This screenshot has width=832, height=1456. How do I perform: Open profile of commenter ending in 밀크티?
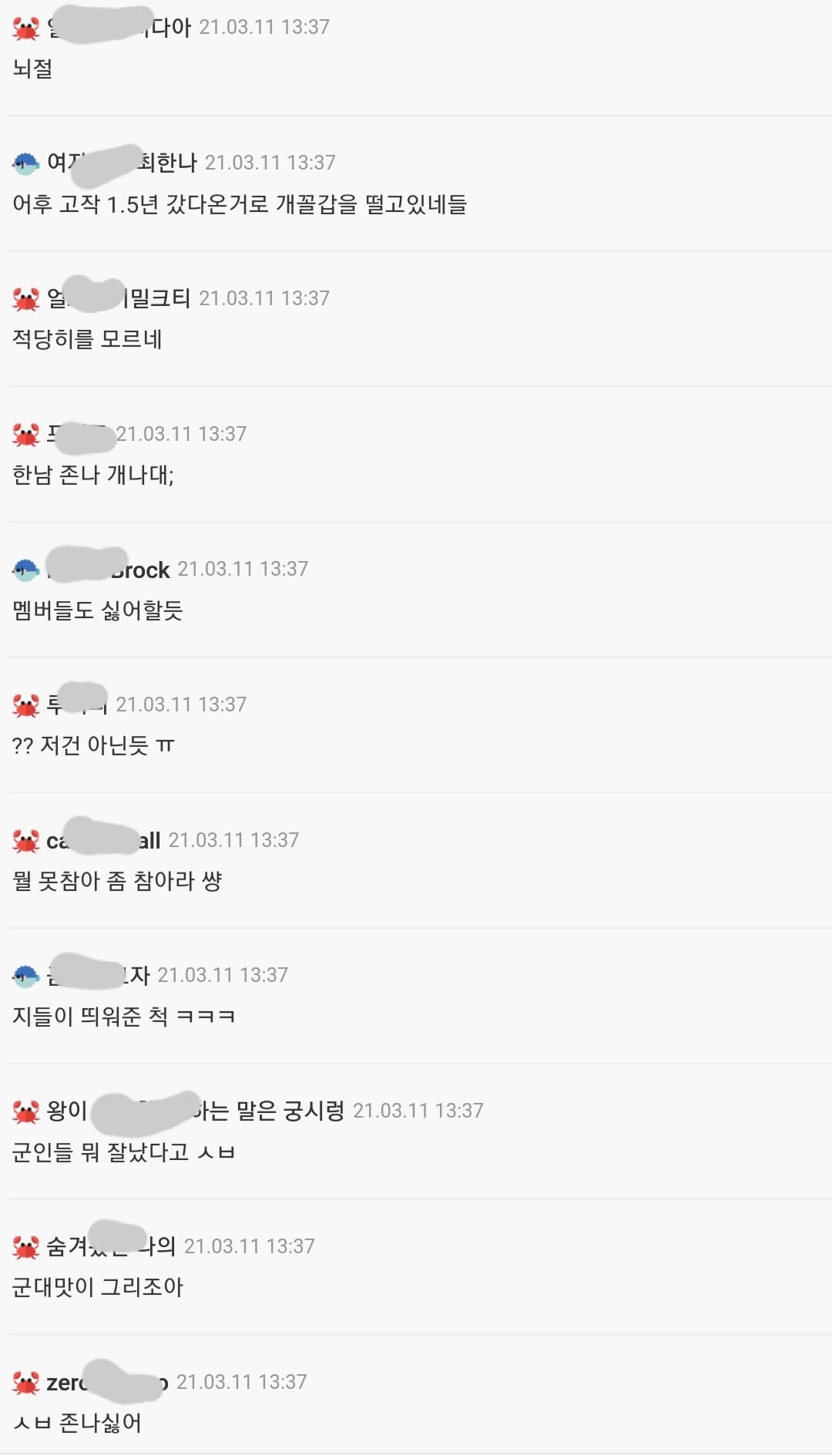(118, 298)
